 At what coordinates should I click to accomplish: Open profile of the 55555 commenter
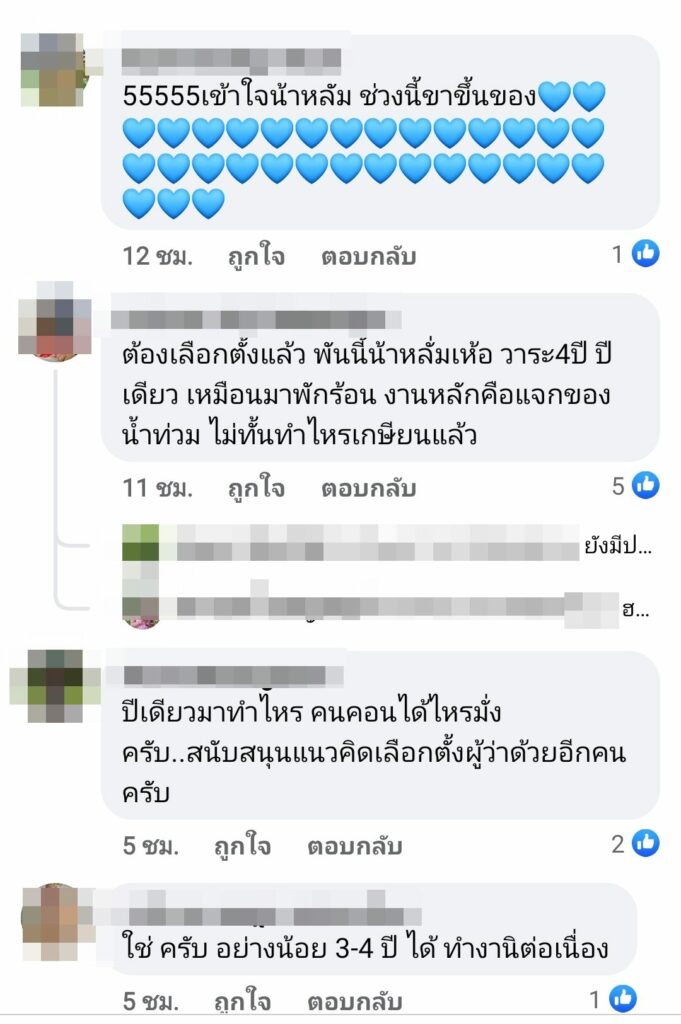[52, 70]
